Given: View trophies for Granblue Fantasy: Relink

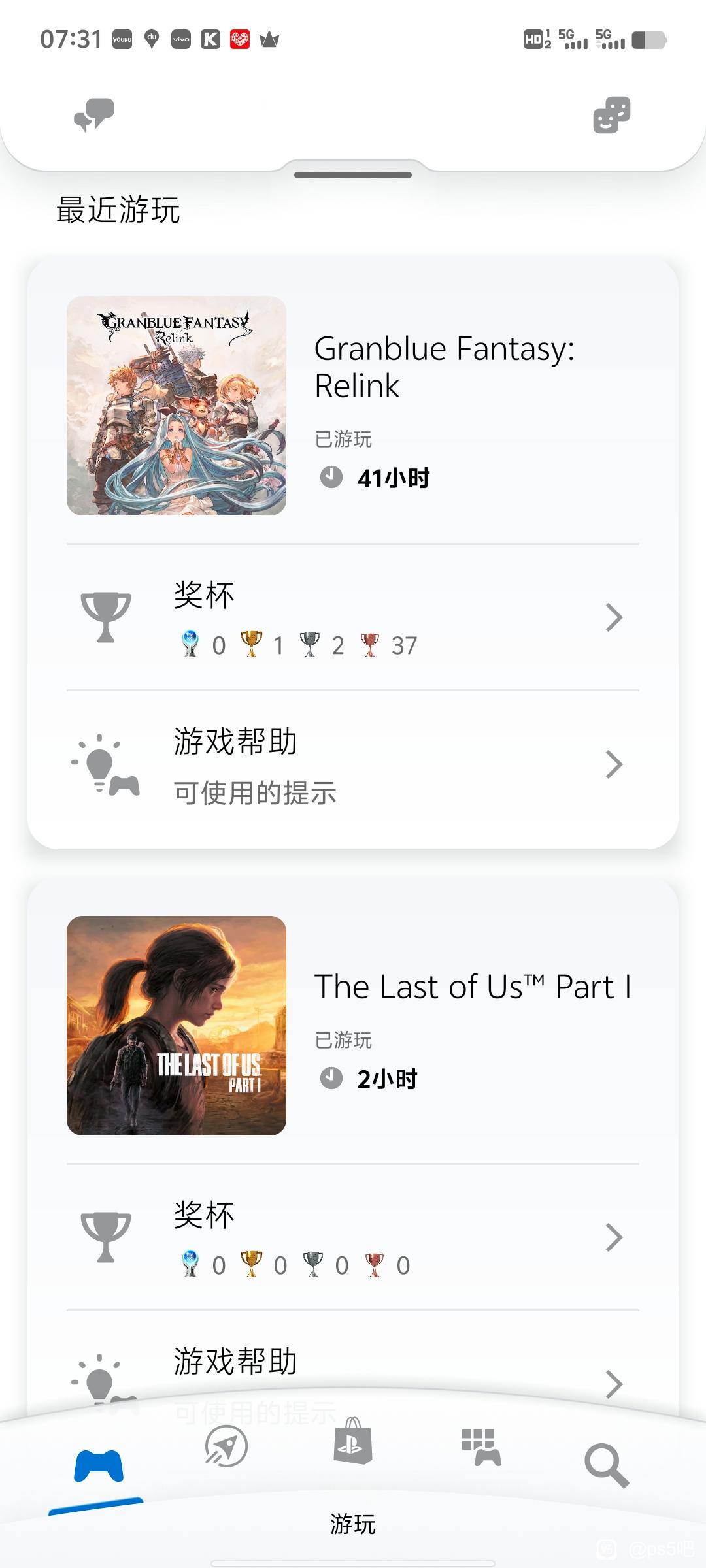Looking at the screenshot, I should coord(353,617).
